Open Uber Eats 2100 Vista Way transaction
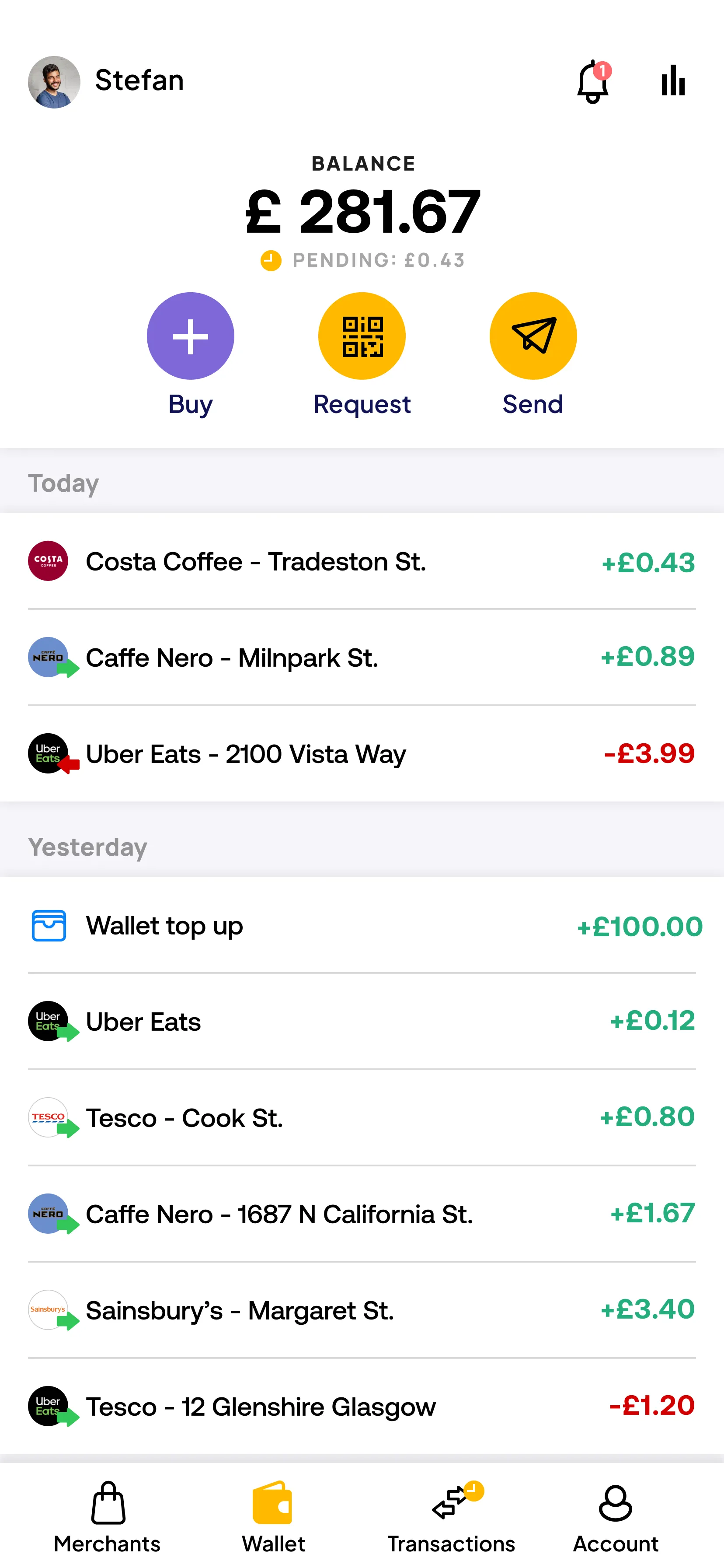The height and width of the screenshot is (1568, 724). click(362, 753)
